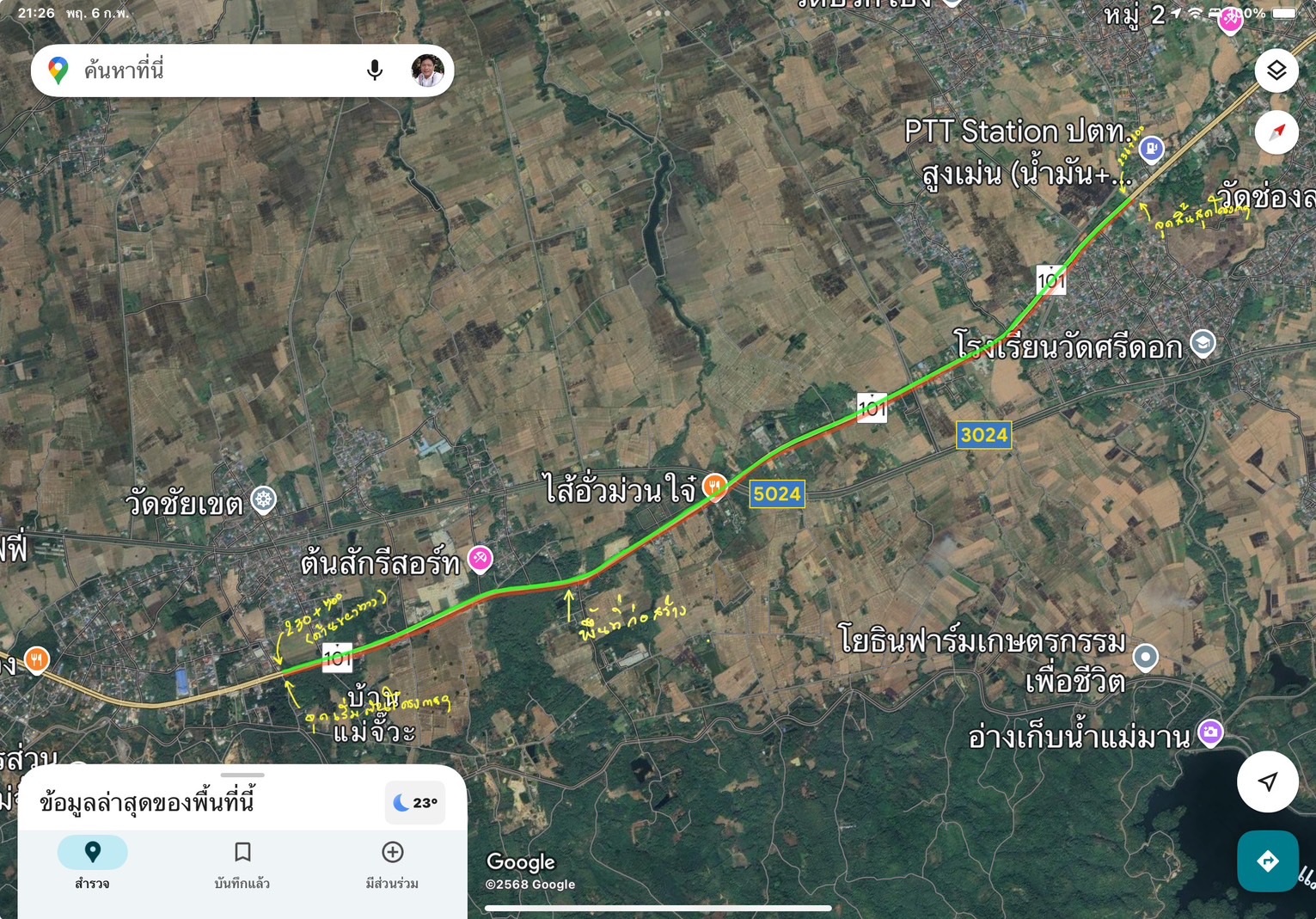Center the map on my location

click(1267, 781)
